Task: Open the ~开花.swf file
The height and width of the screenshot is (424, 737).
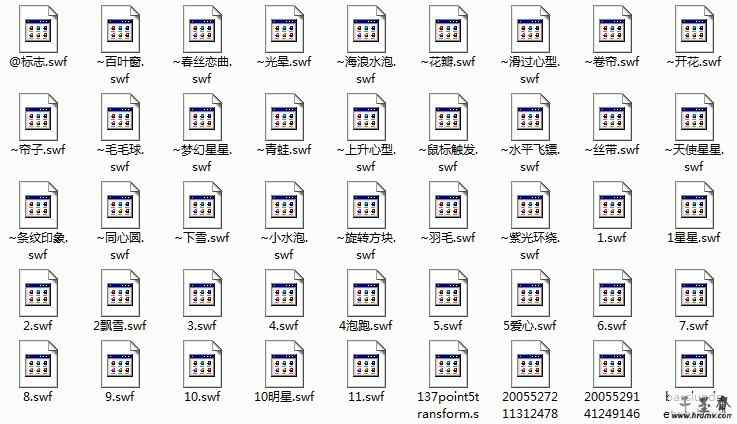Action: [694, 28]
